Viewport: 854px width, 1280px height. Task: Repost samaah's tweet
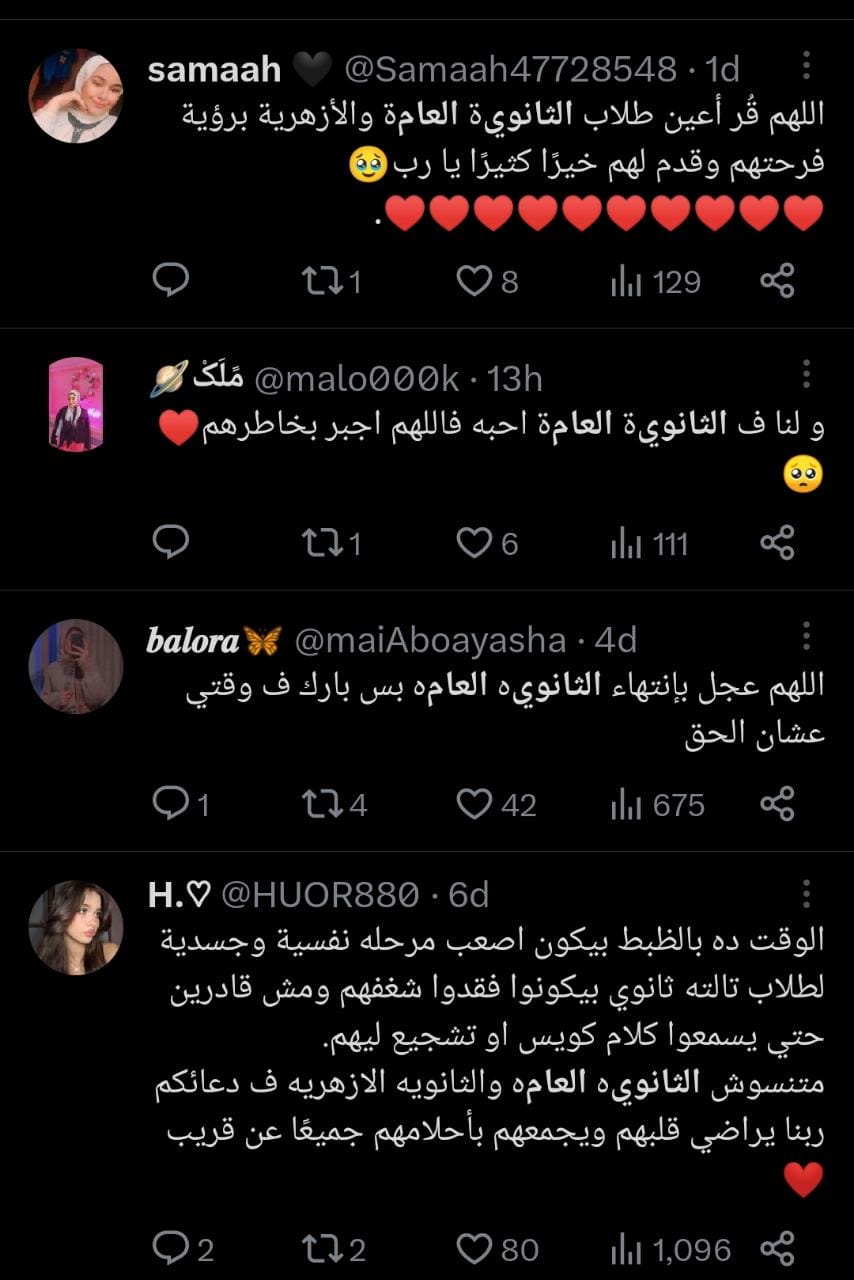coord(320,281)
